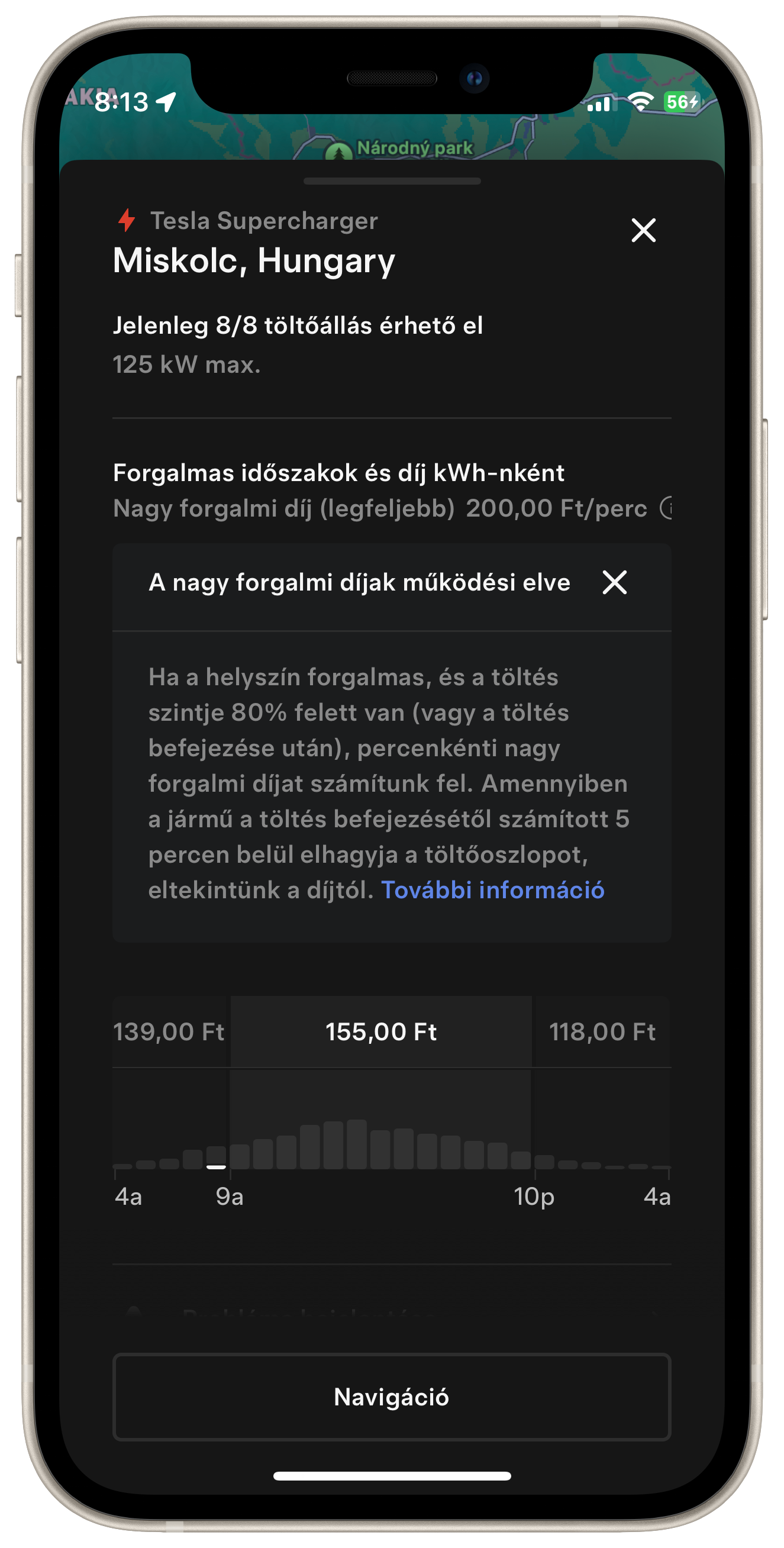Dismiss the nagy forgalmi díjak info box

pos(615,582)
